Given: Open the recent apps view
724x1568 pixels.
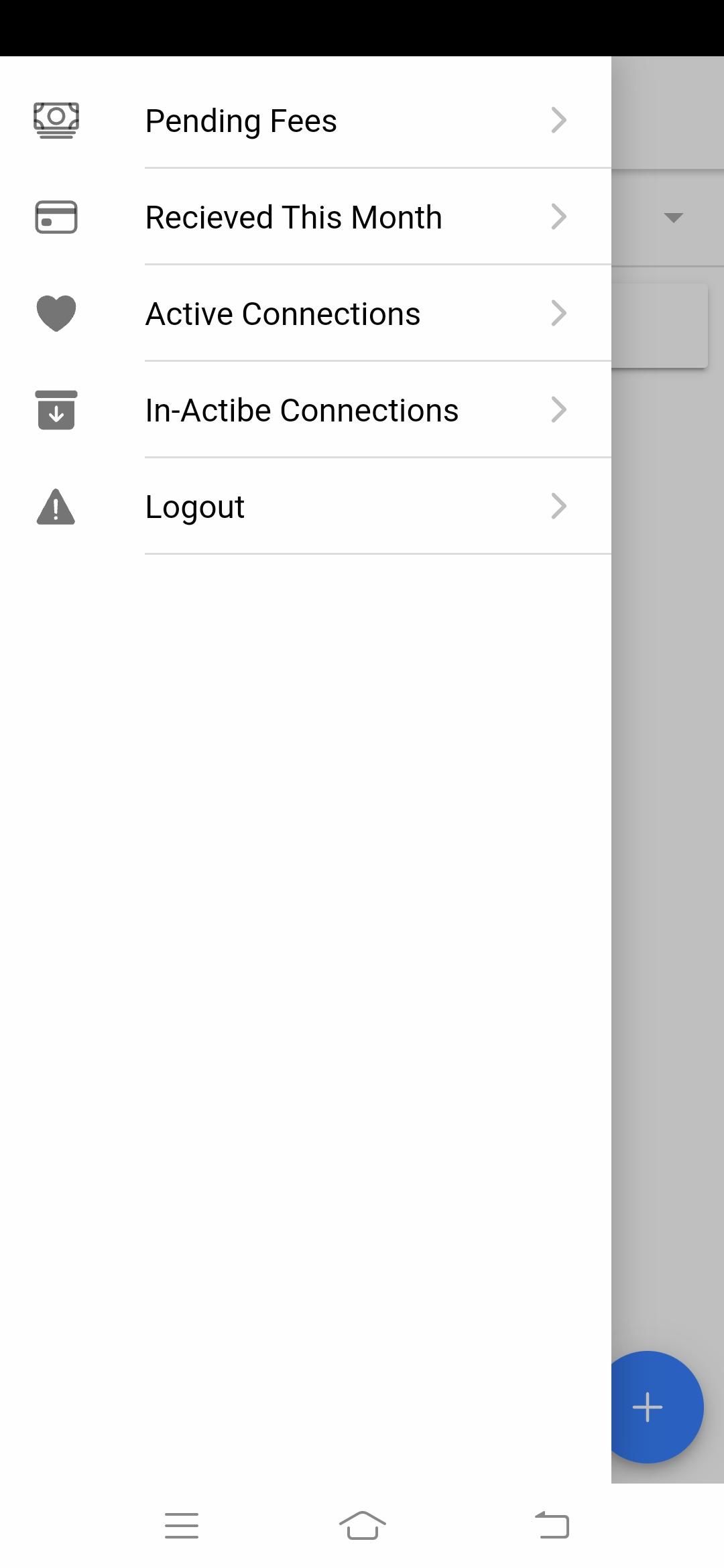Looking at the screenshot, I should coord(182,1526).
